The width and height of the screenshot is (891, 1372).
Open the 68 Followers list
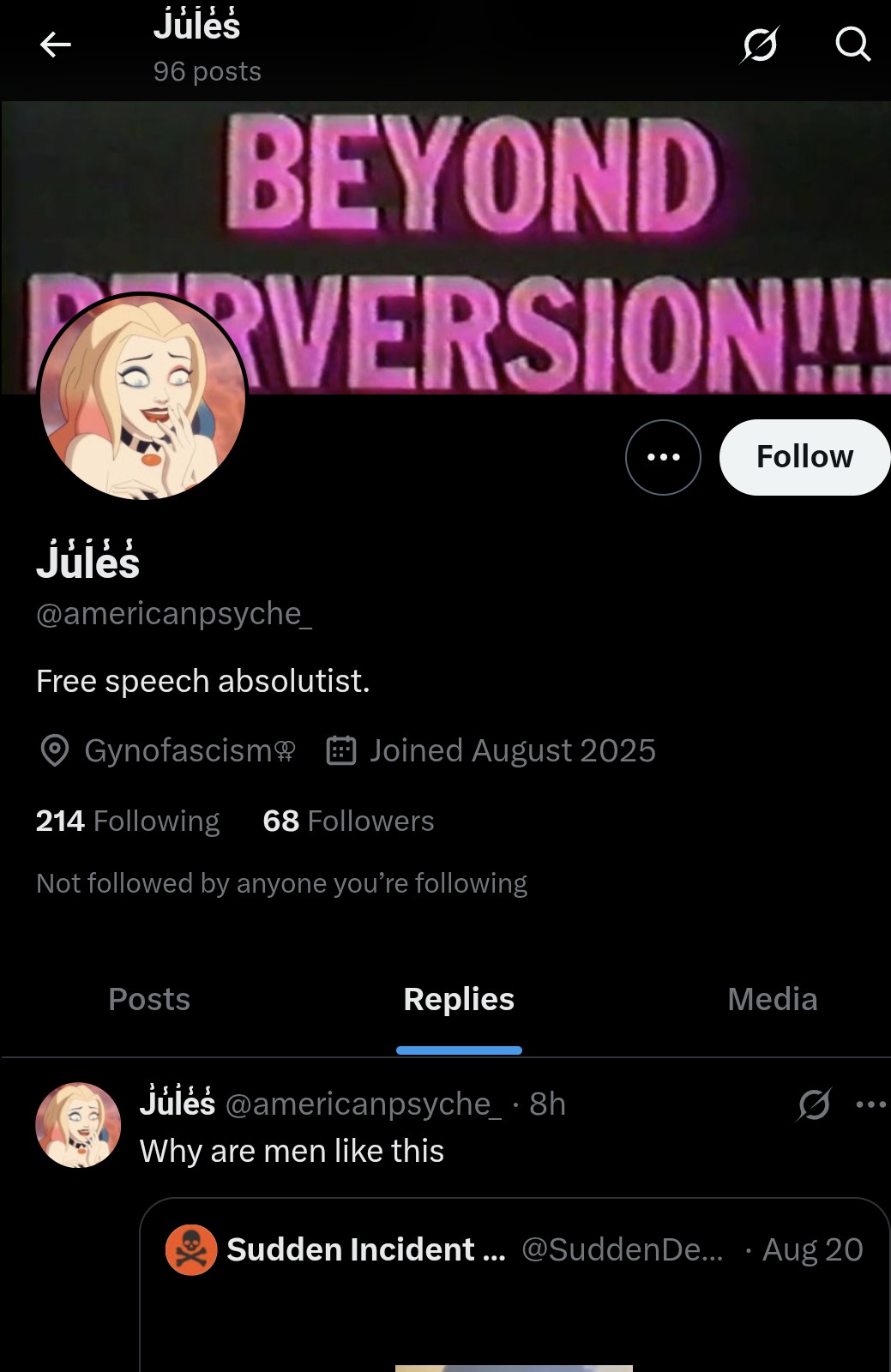(x=348, y=821)
